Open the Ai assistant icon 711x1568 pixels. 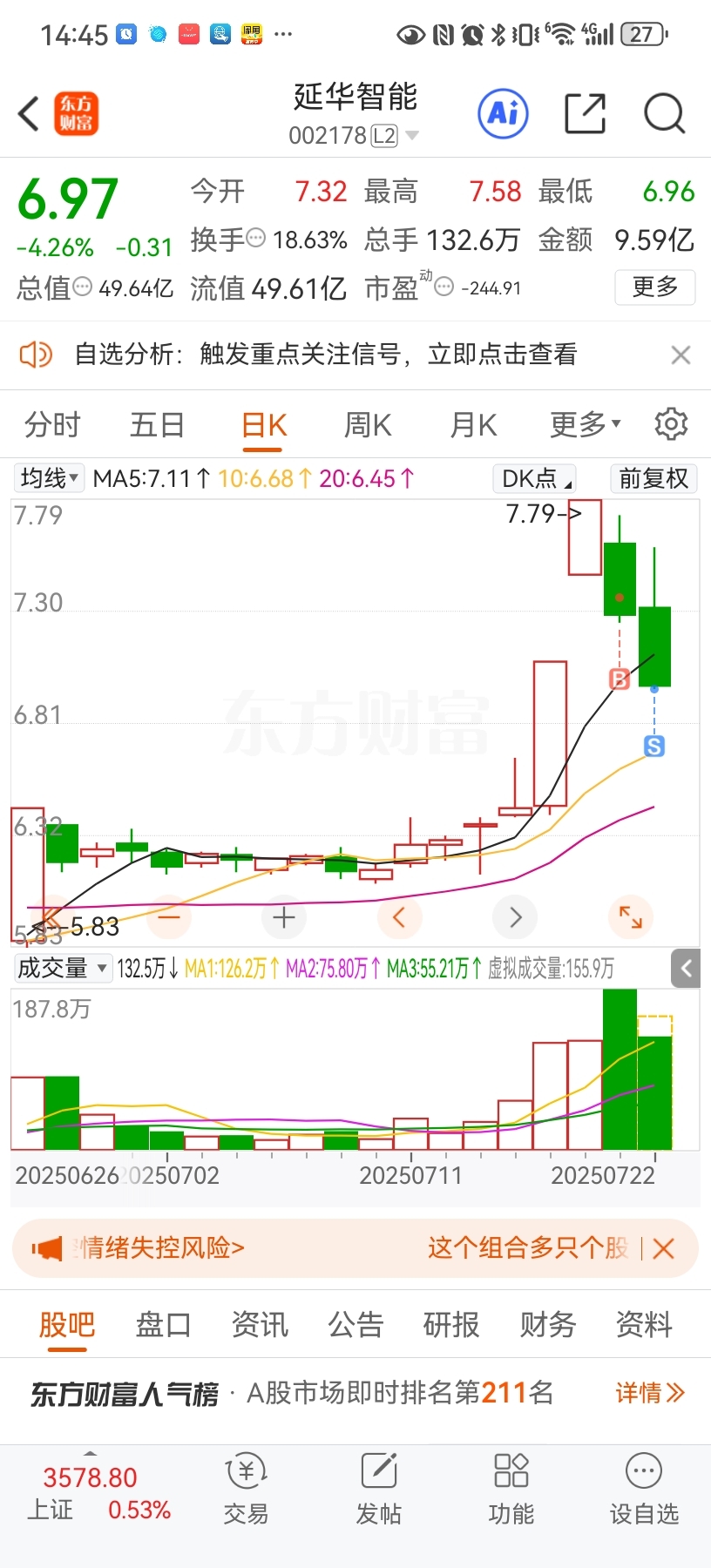504,113
